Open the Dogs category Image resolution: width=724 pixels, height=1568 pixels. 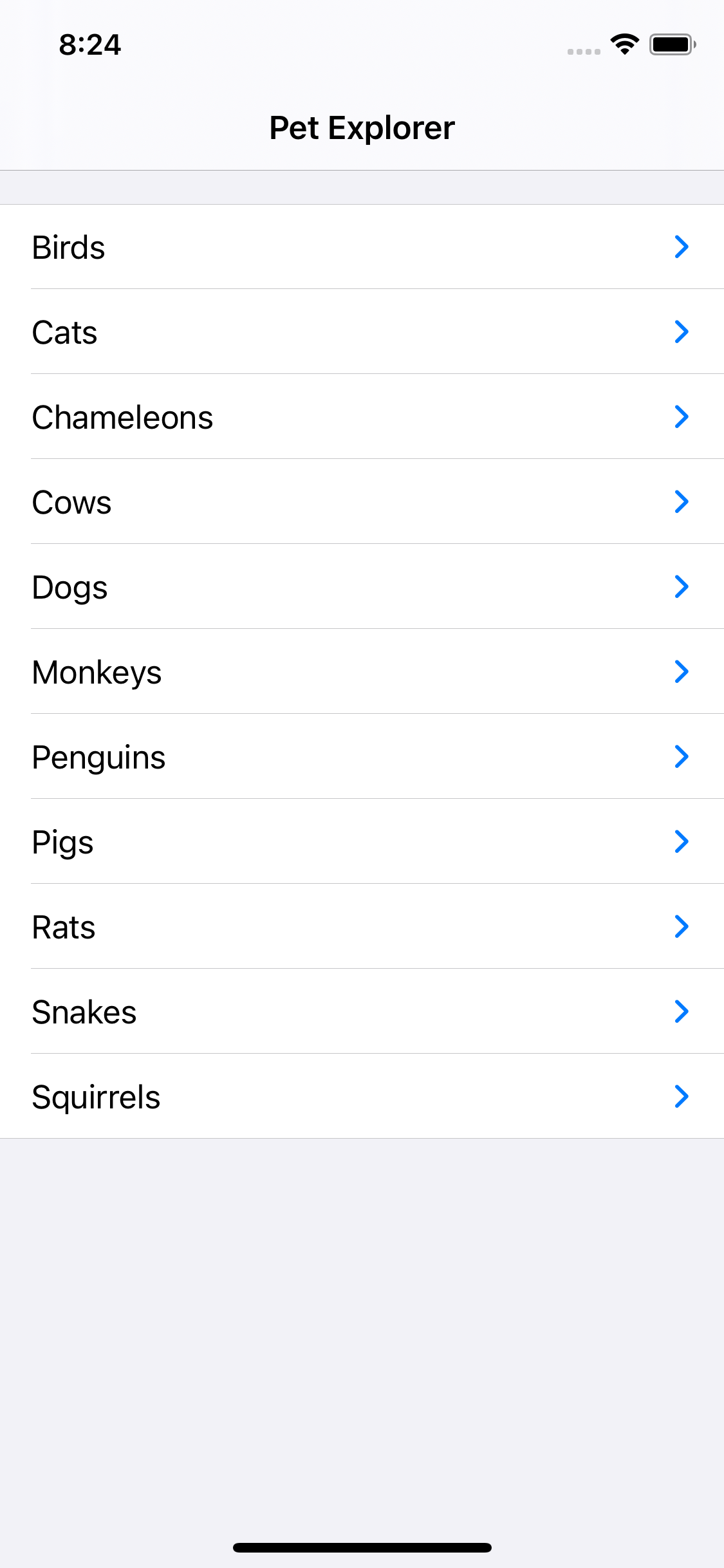pos(257,588)
